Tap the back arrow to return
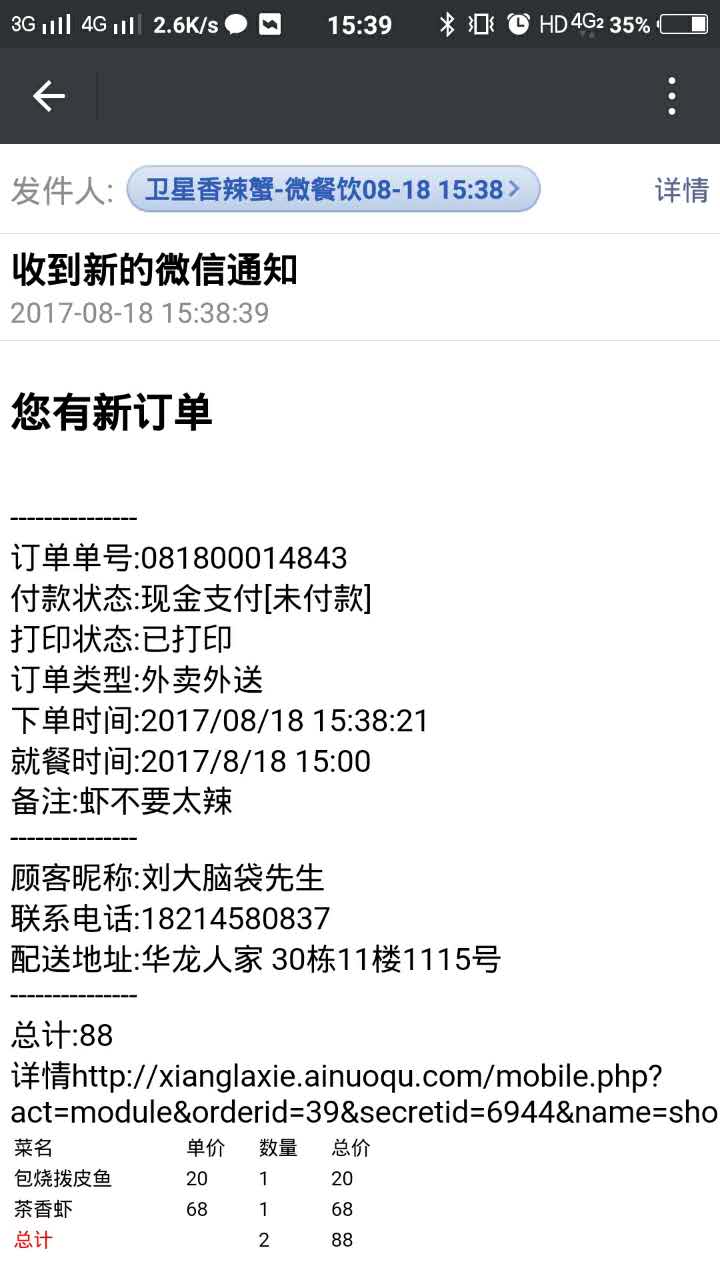 coord(47,96)
